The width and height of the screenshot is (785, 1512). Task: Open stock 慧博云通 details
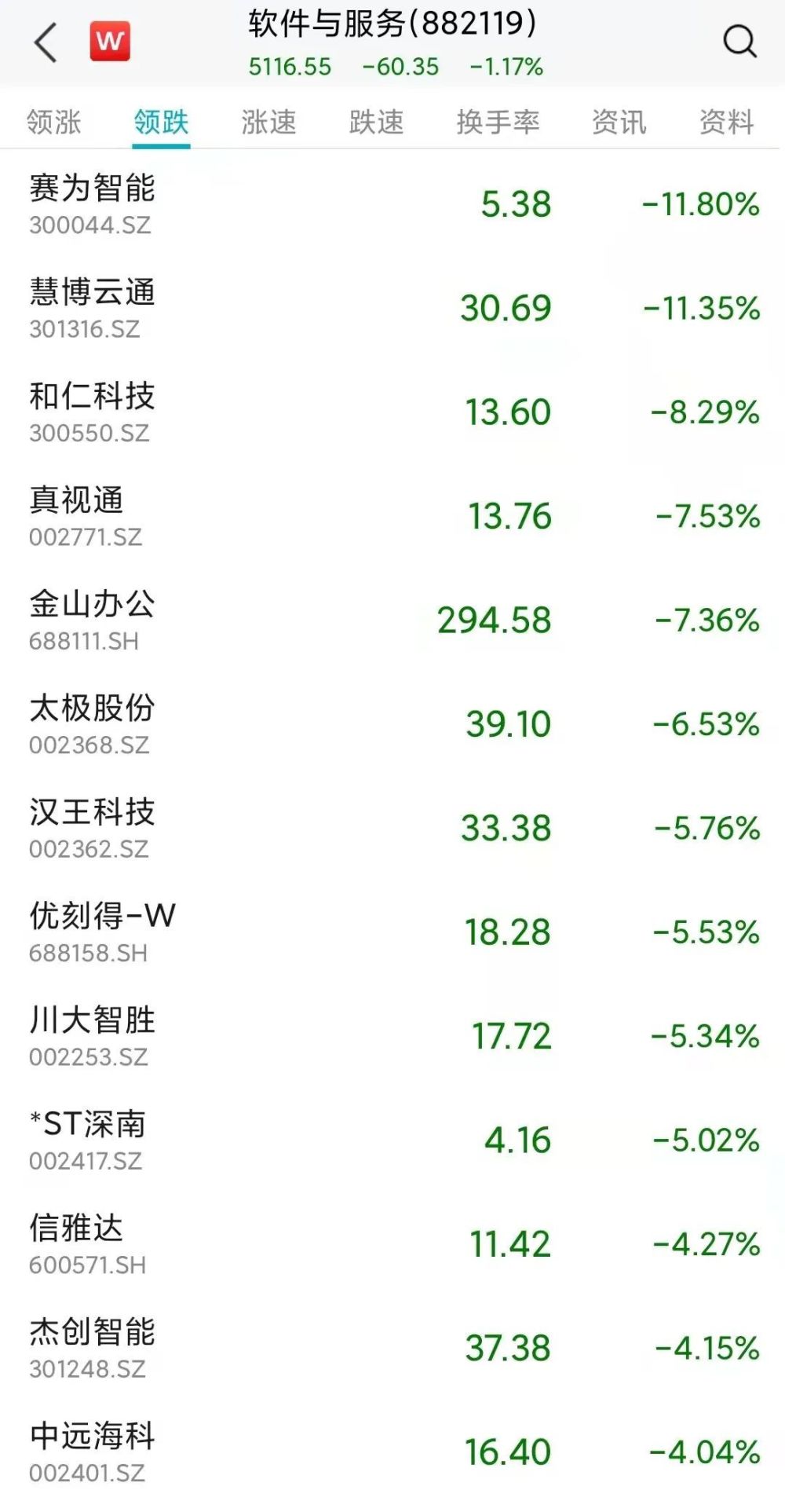(x=392, y=308)
